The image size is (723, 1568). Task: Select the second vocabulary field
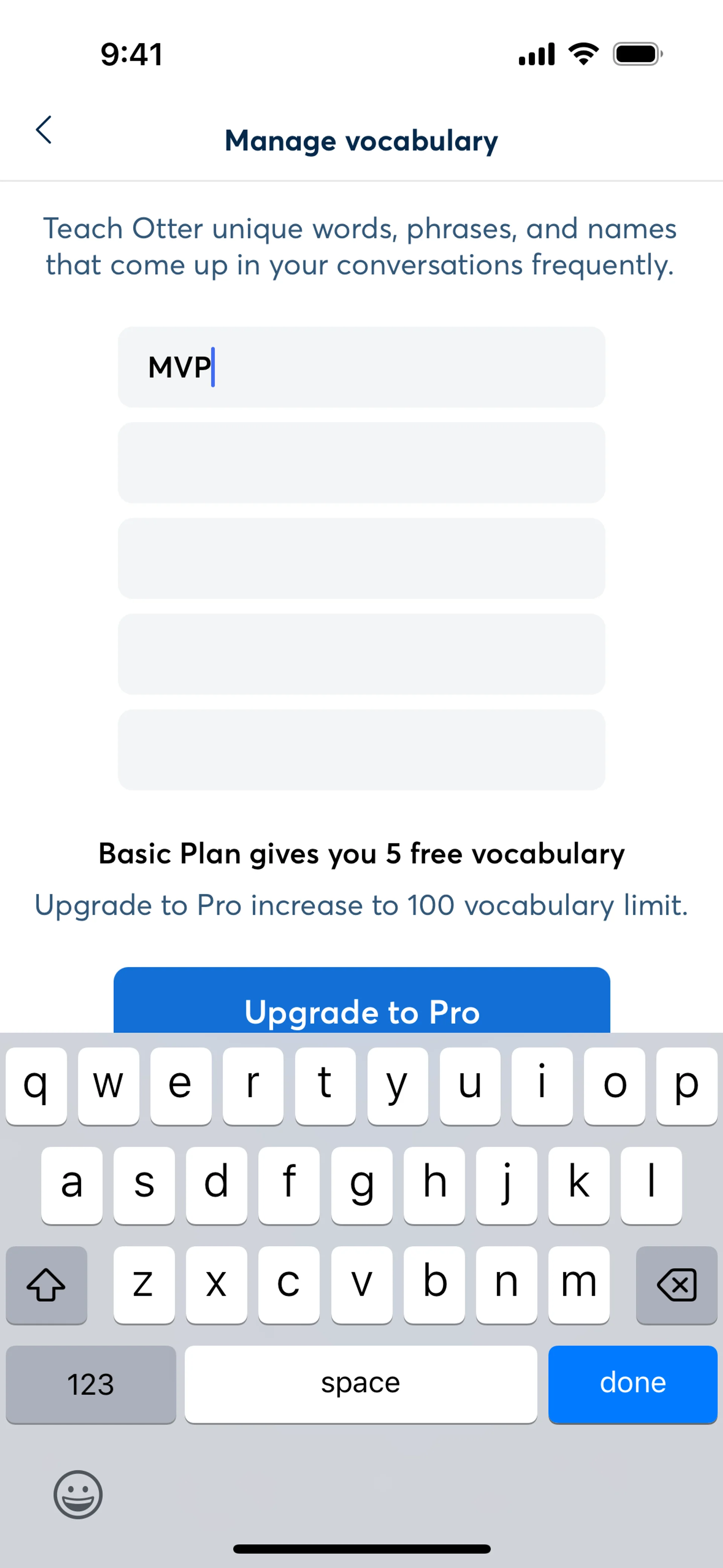click(x=361, y=463)
